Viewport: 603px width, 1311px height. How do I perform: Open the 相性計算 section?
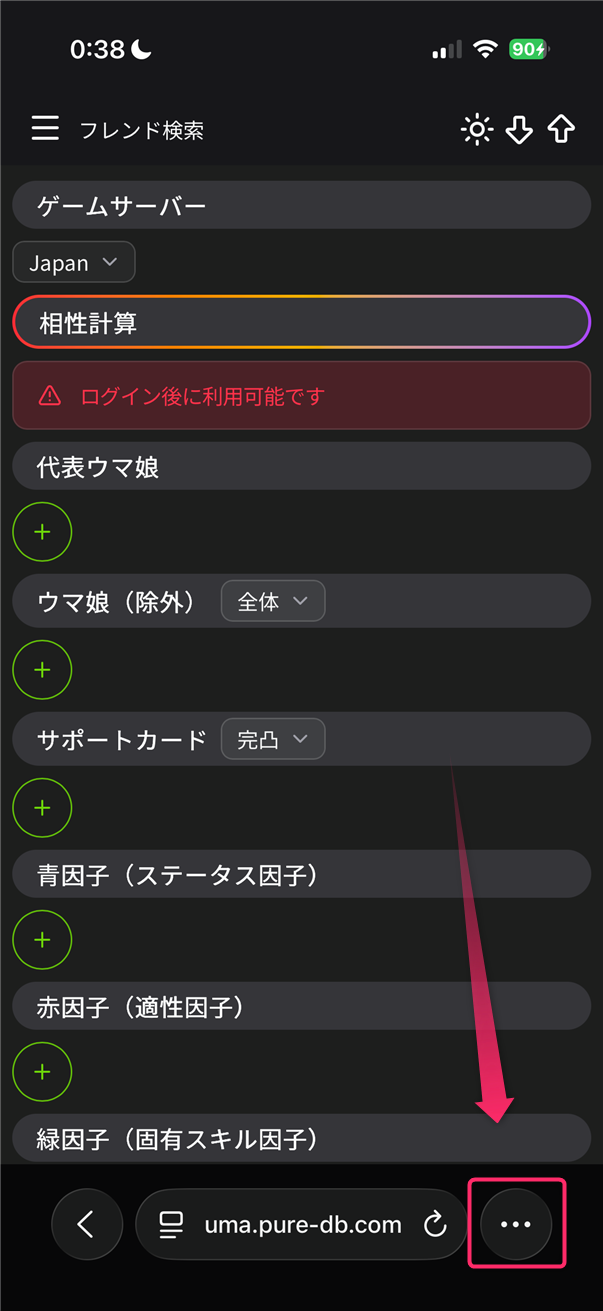tap(301, 323)
